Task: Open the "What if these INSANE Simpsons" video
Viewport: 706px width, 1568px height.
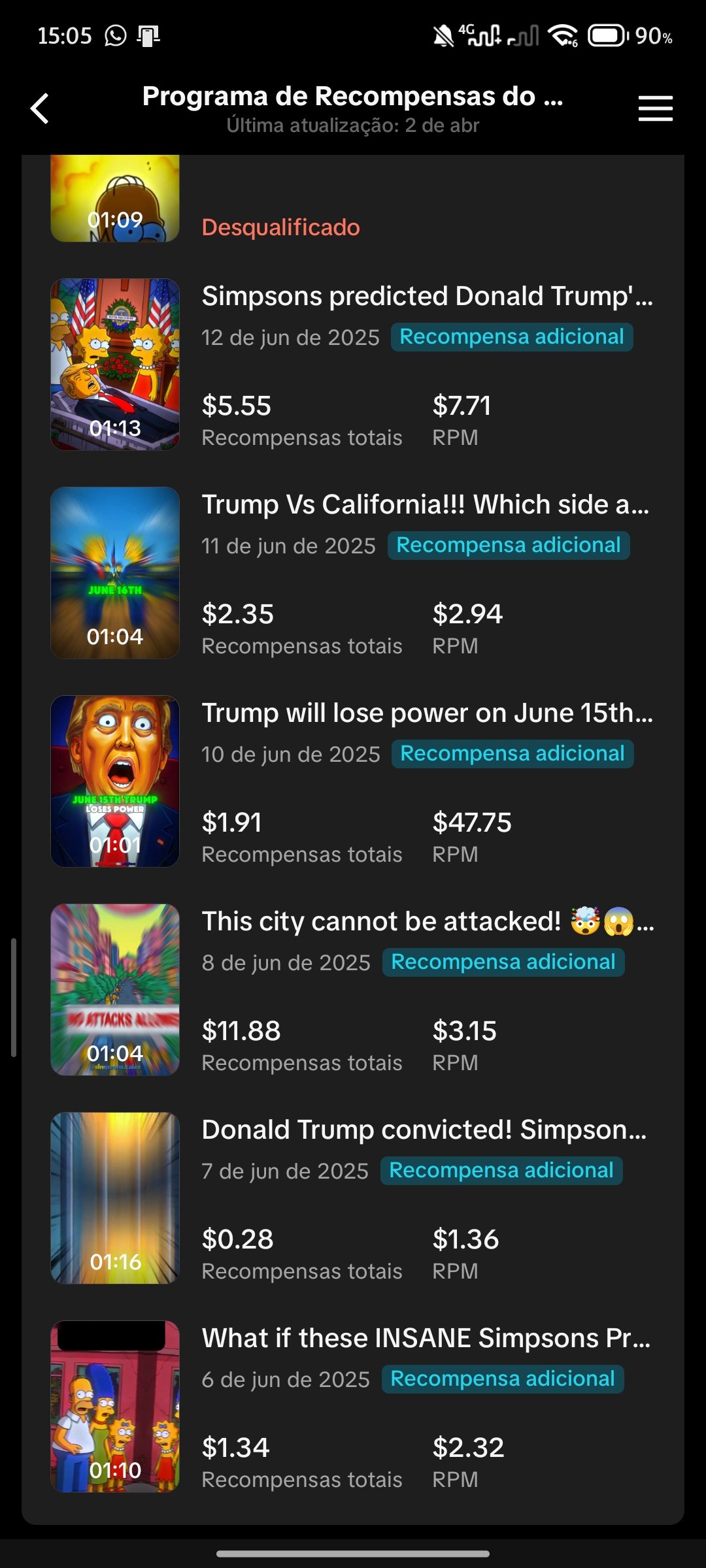Action: point(426,1339)
